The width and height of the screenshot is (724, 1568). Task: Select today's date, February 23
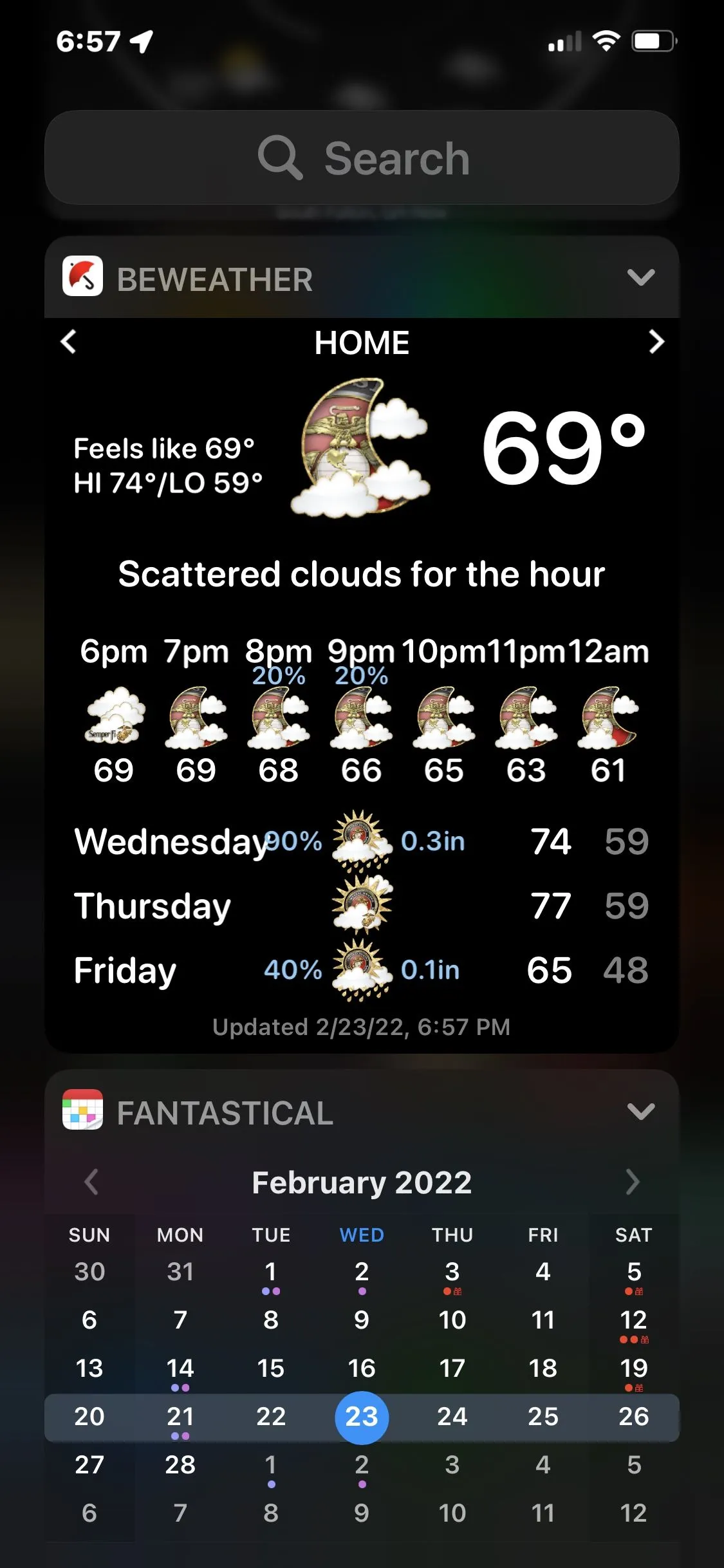[362, 1417]
